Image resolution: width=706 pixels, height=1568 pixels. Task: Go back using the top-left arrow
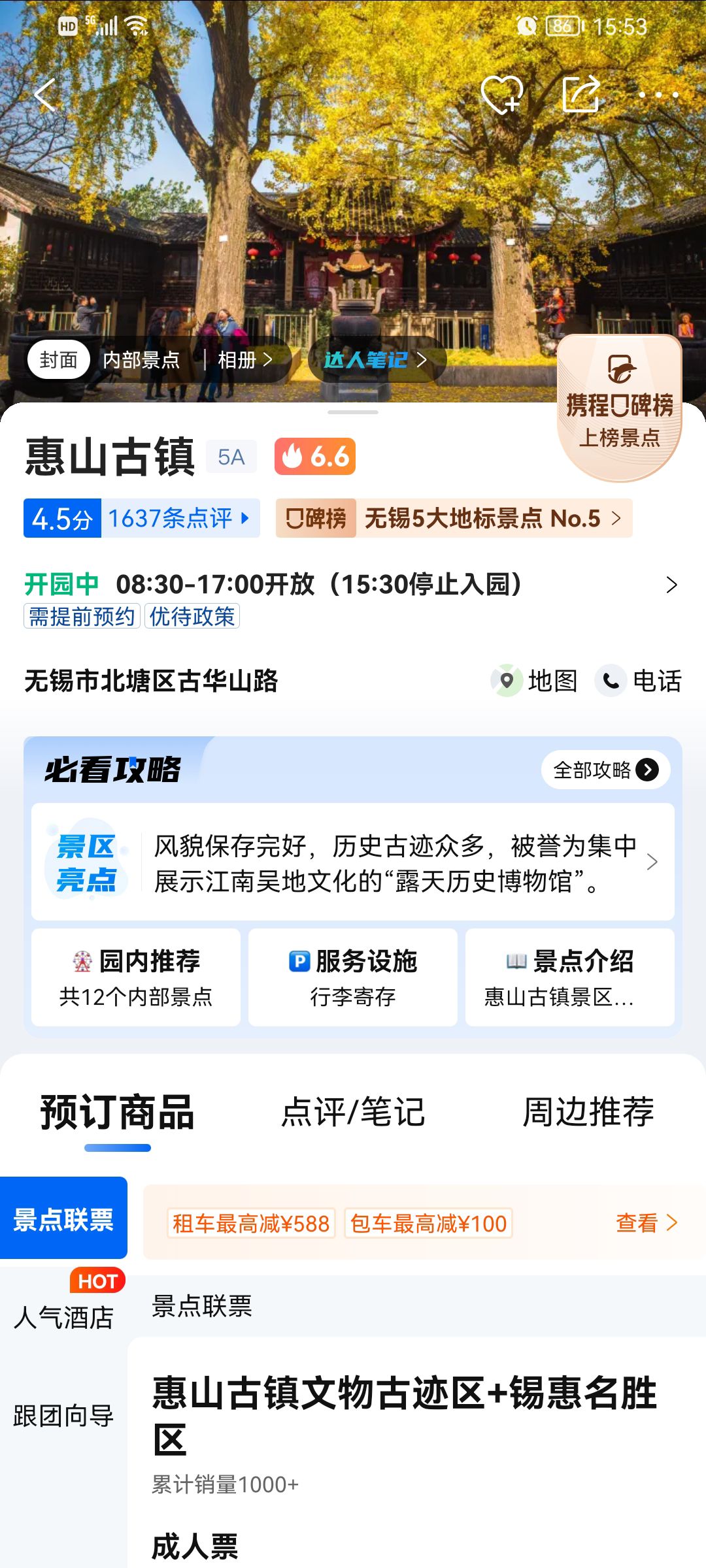click(44, 95)
